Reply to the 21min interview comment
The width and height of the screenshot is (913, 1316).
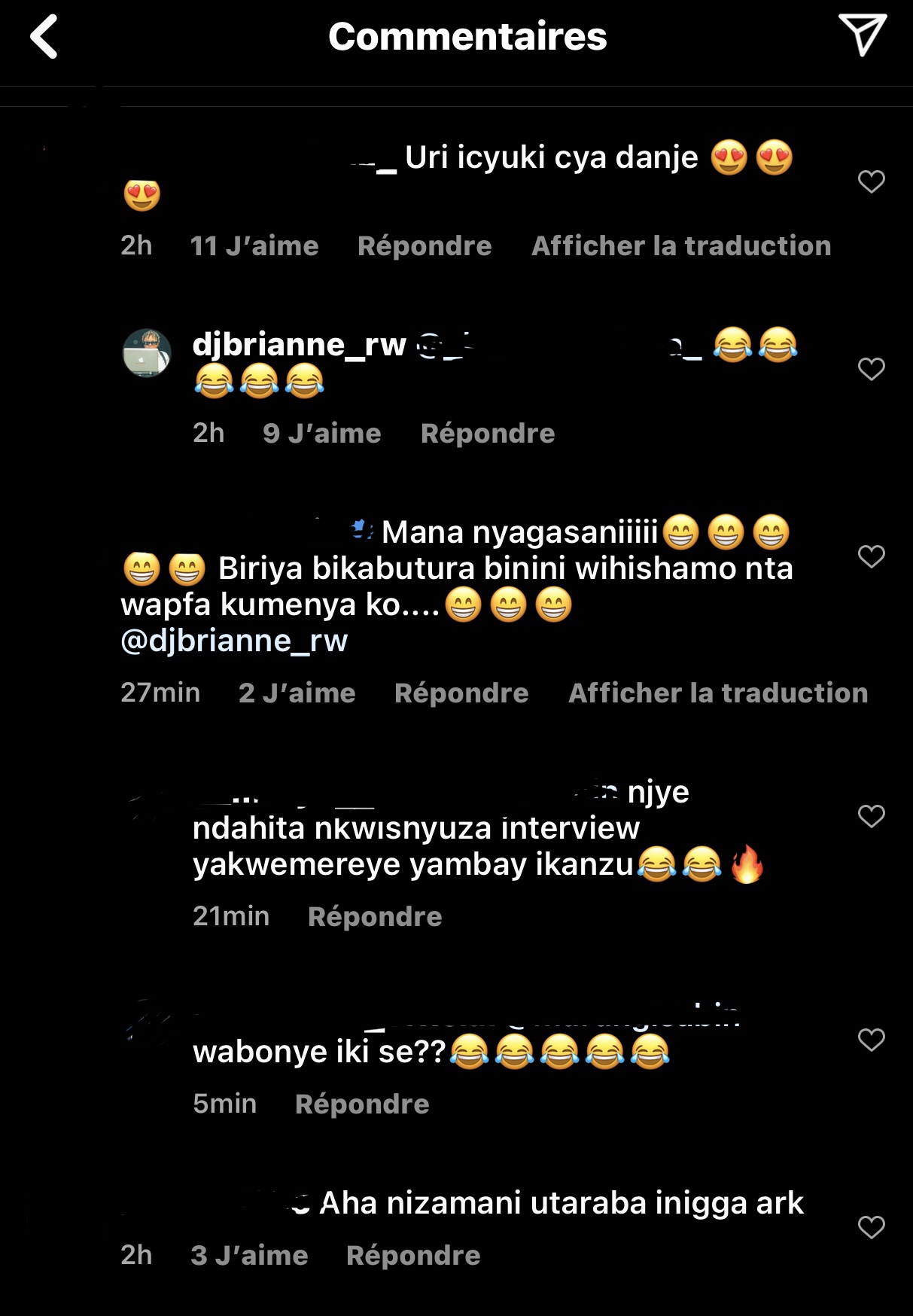click(374, 917)
